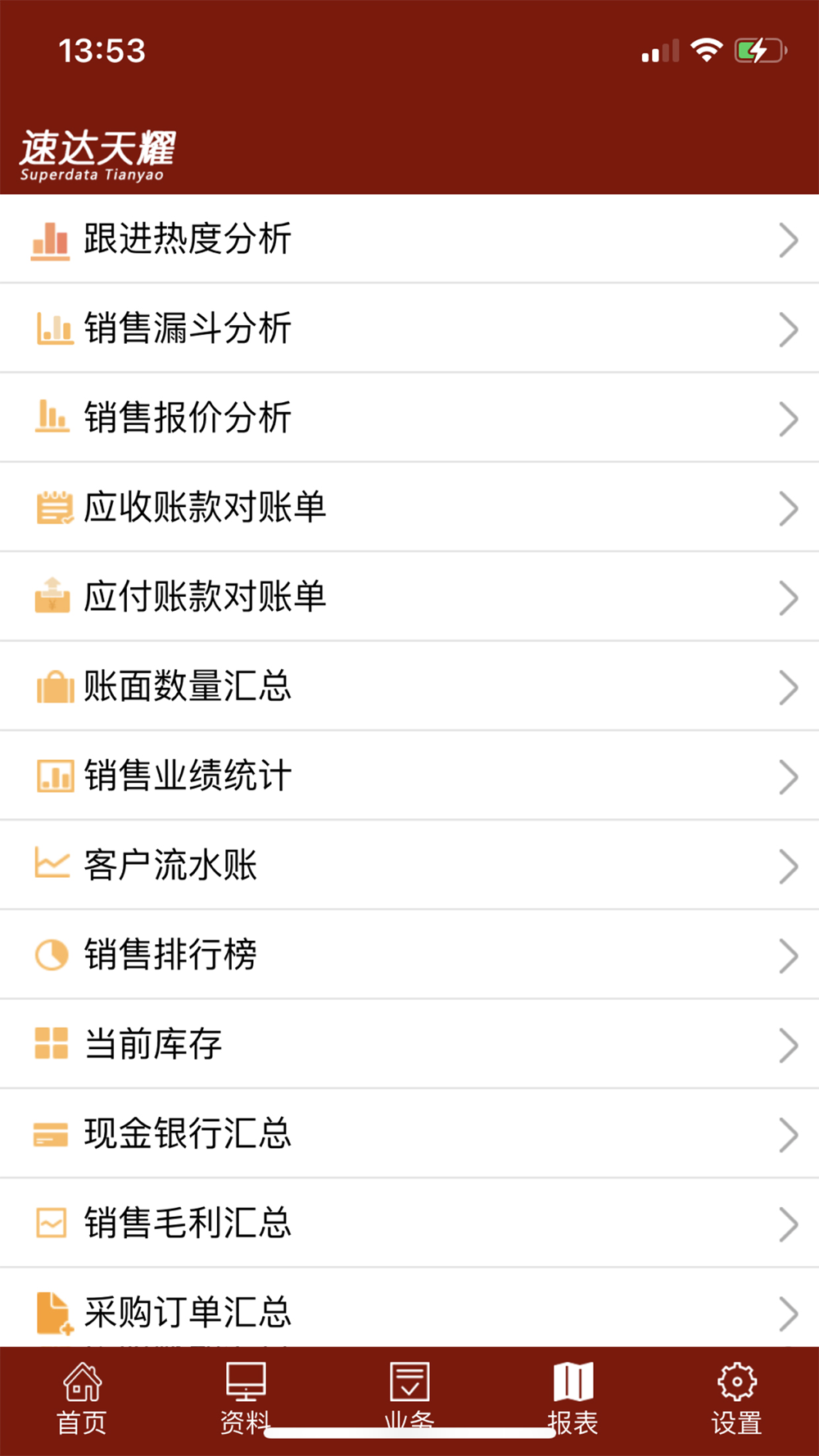Select the 报表 tab
The image size is (819, 1456).
[x=573, y=1399]
